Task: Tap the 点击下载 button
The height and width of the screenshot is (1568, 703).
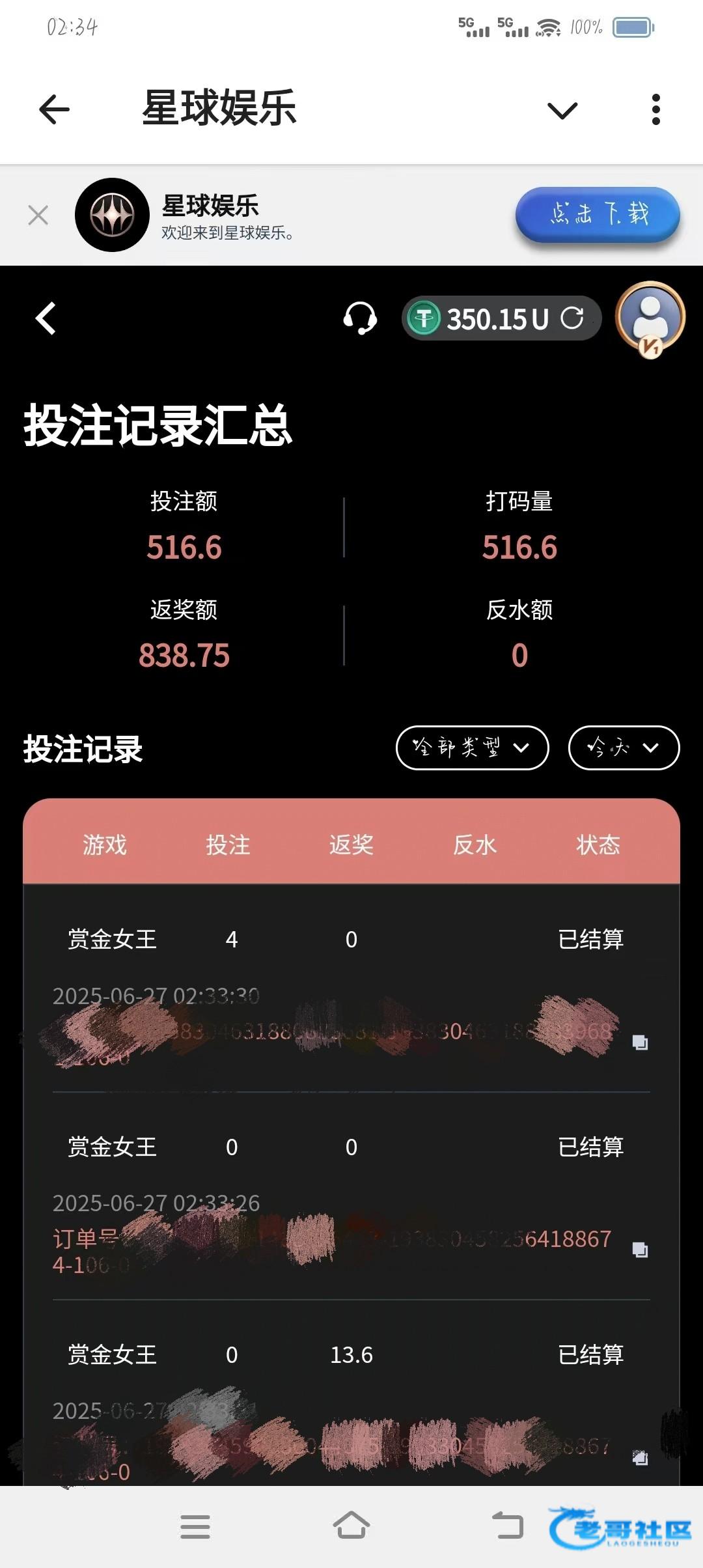Action: 598,214
